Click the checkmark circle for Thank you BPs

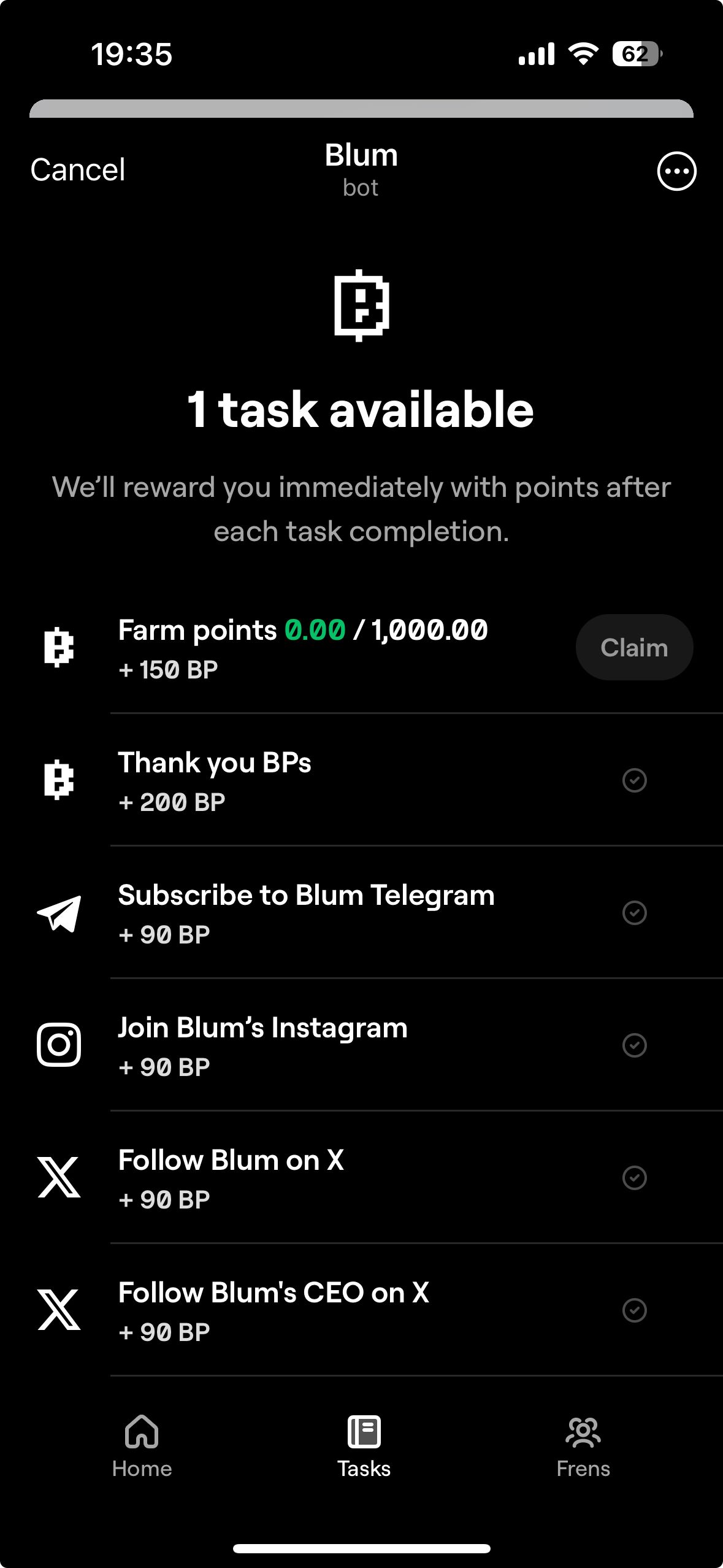click(634, 781)
